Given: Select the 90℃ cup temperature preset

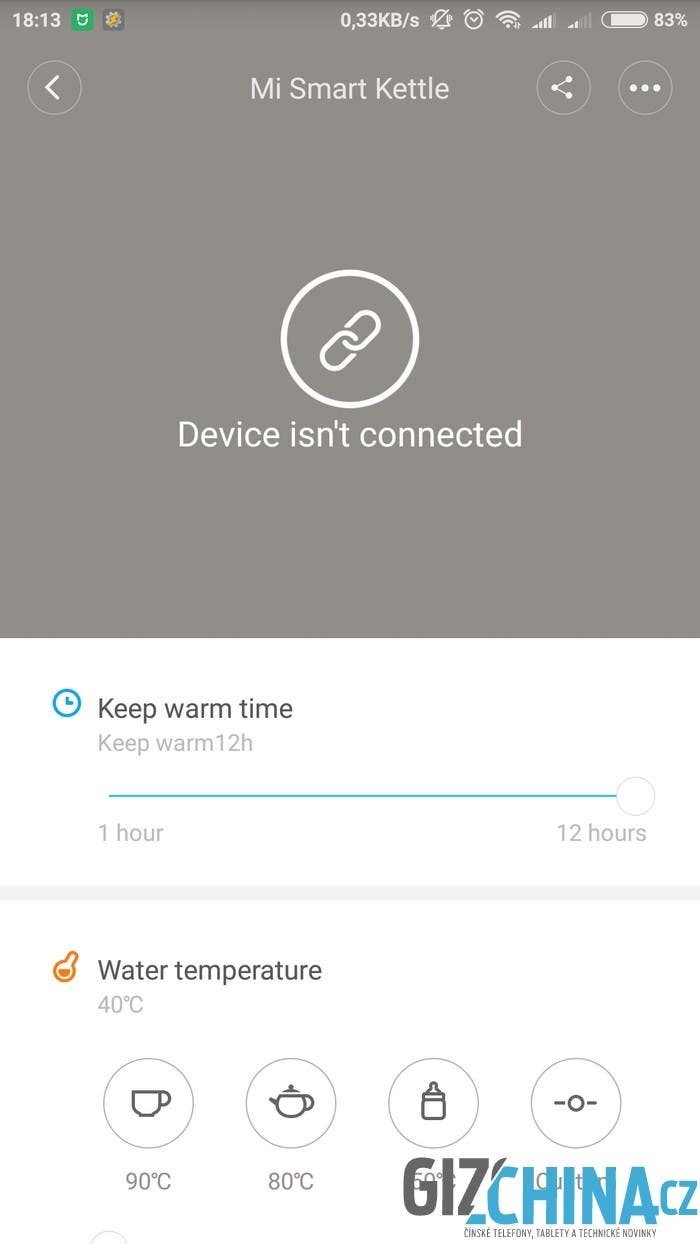Looking at the screenshot, I should (x=148, y=1104).
